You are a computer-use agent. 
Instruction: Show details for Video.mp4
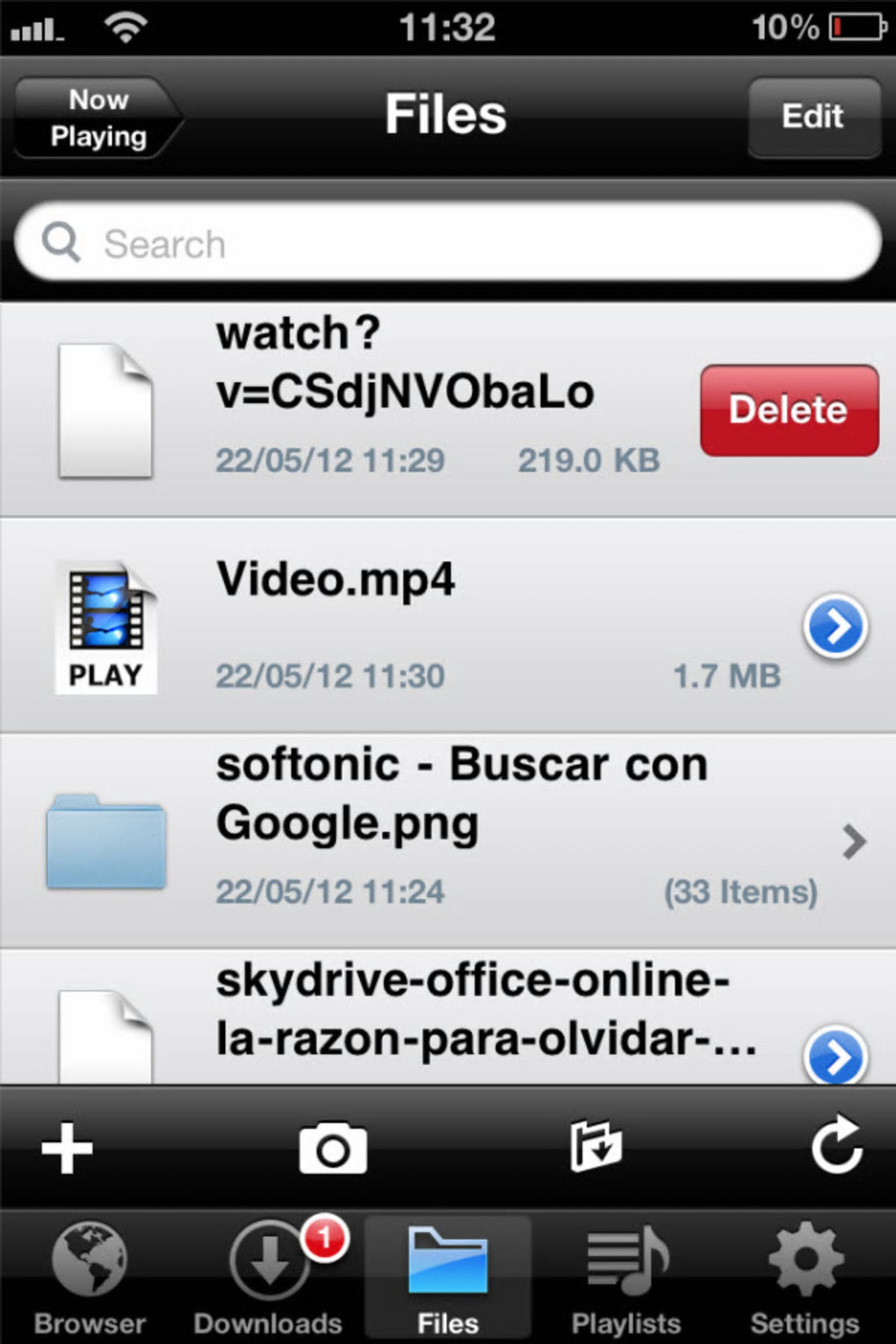(x=835, y=627)
